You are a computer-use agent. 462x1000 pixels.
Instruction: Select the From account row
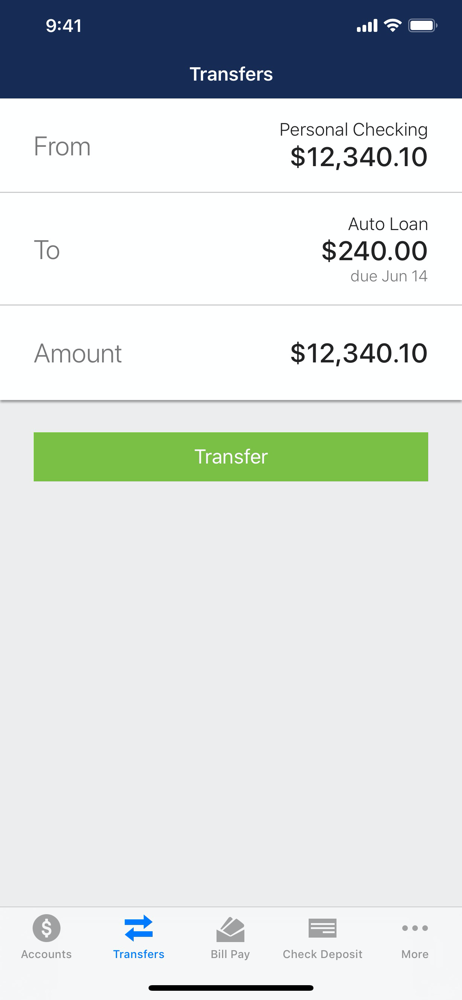pos(231,145)
